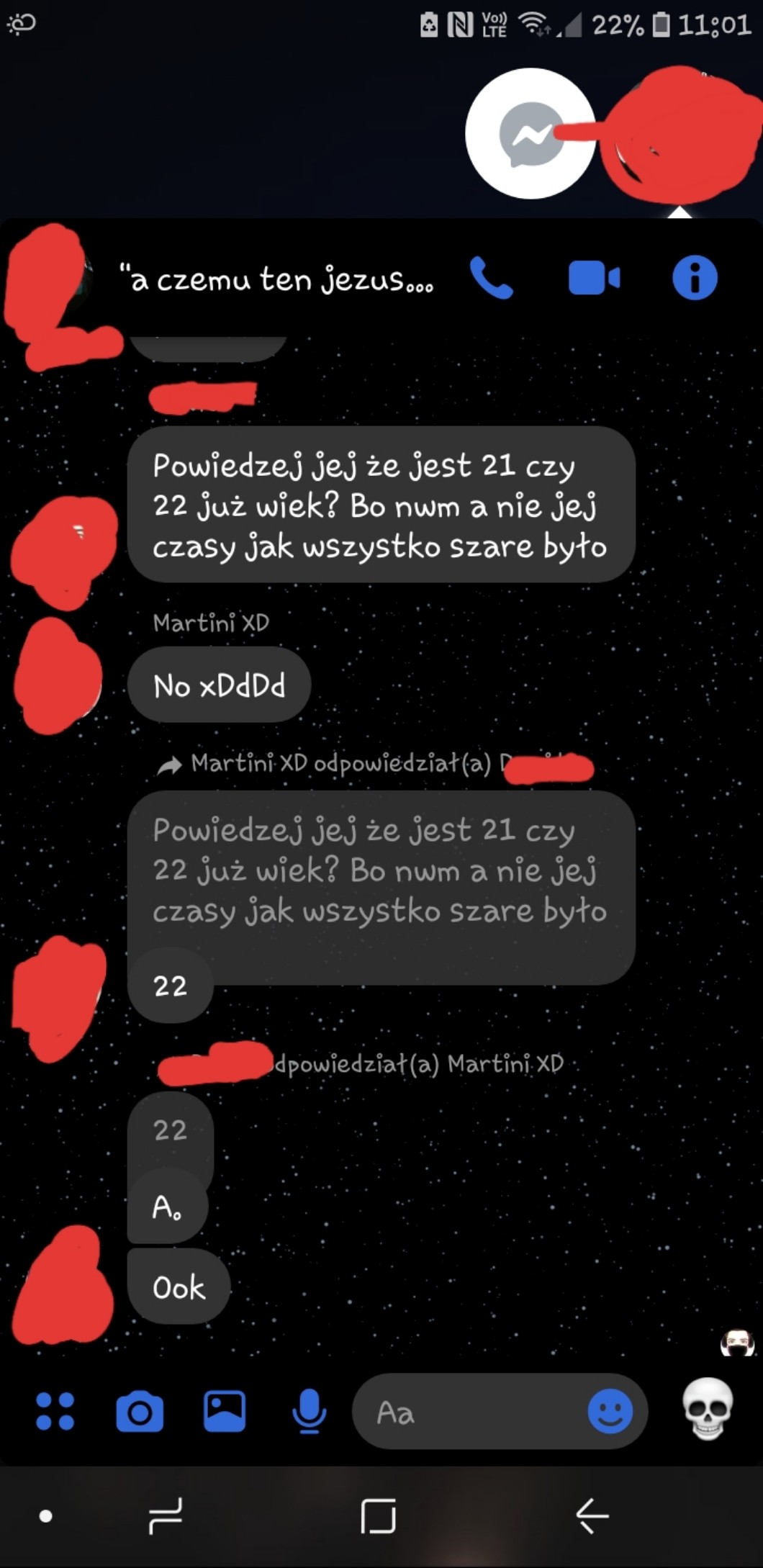Tap the "No xDdDd" message bubble
Viewport: 763px width, 1568px height.
pos(219,685)
